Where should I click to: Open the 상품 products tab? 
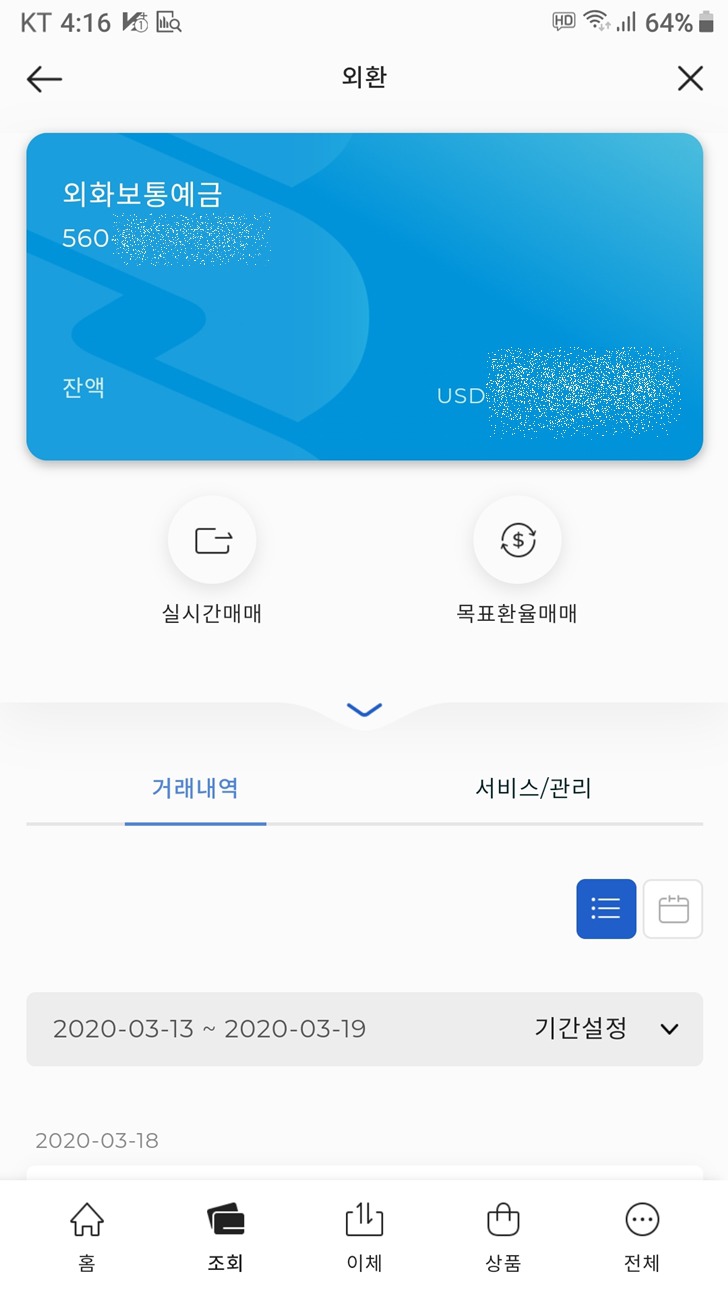(503, 1236)
